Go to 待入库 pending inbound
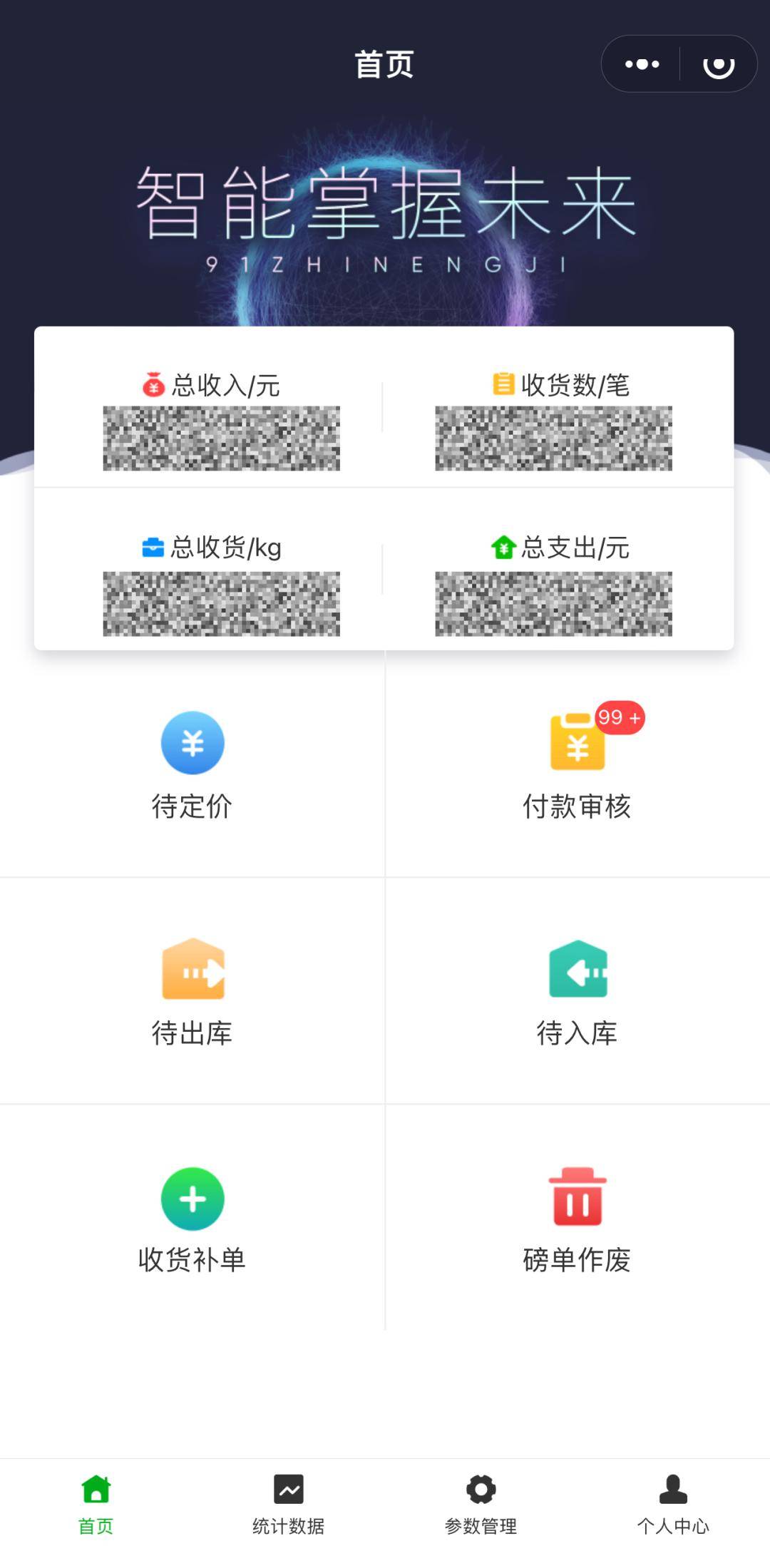Viewport: 770px width, 1568px height. tap(577, 991)
